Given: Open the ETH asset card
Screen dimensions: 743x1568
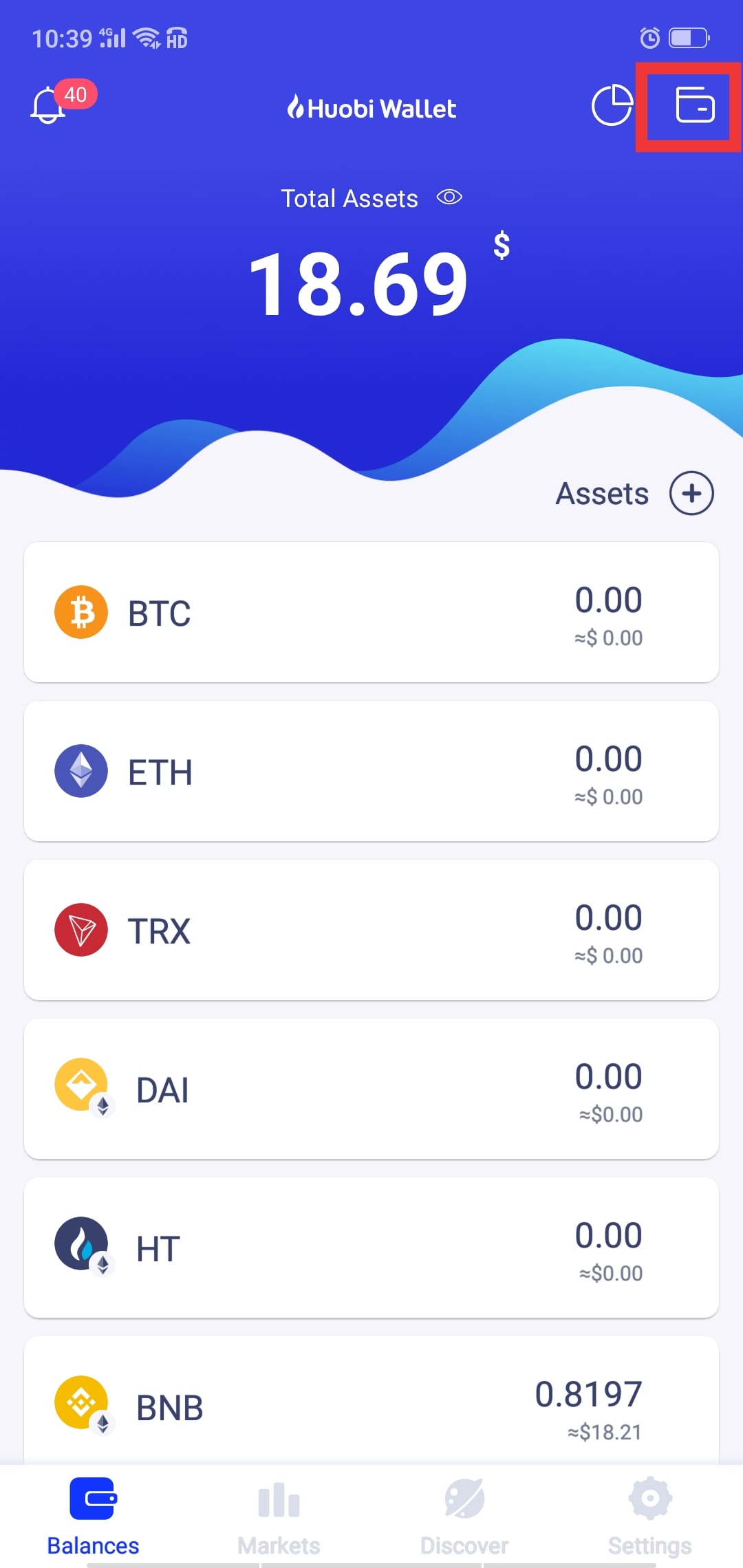Looking at the screenshot, I should click(x=371, y=771).
